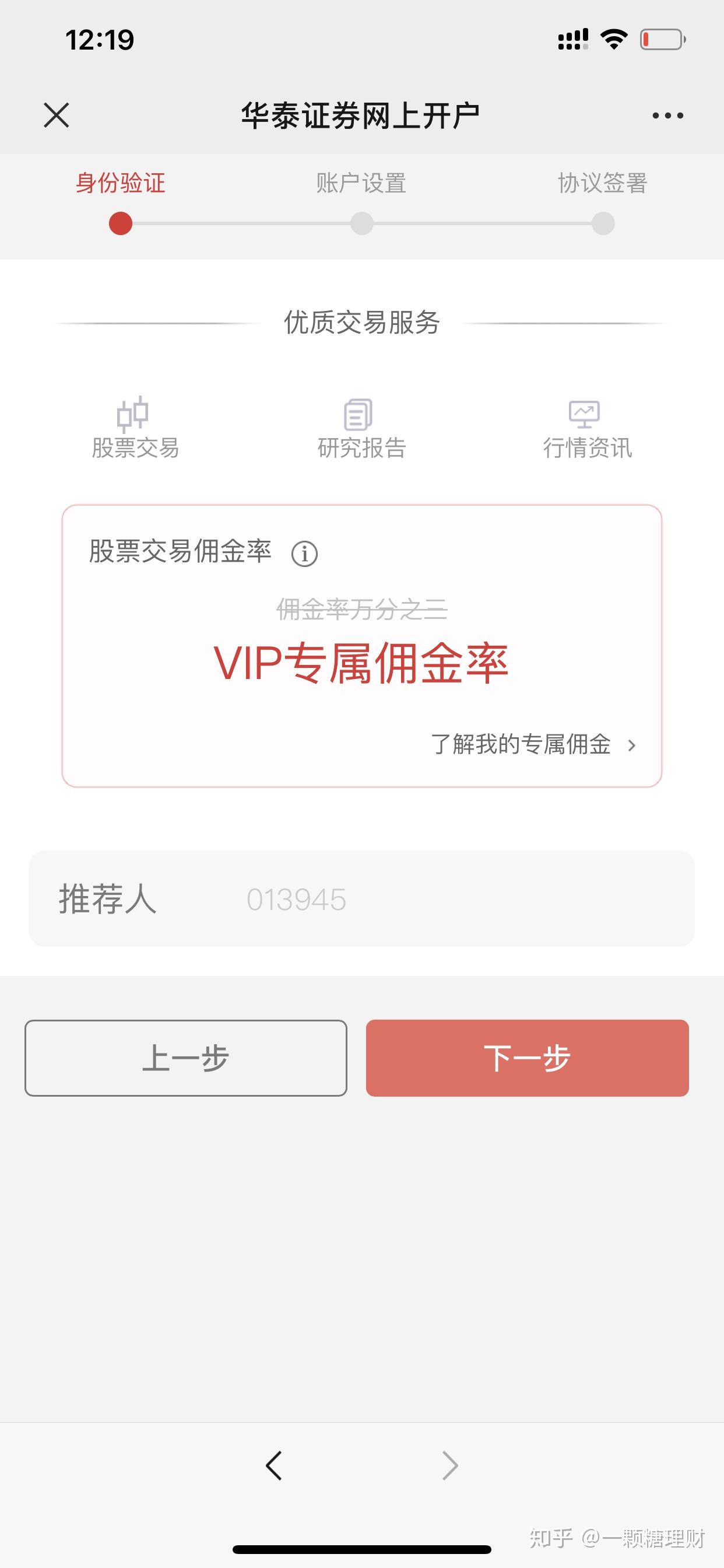Close the 华泰证券网上开户 page
Screen dimensions: 724x1568
(x=57, y=115)
